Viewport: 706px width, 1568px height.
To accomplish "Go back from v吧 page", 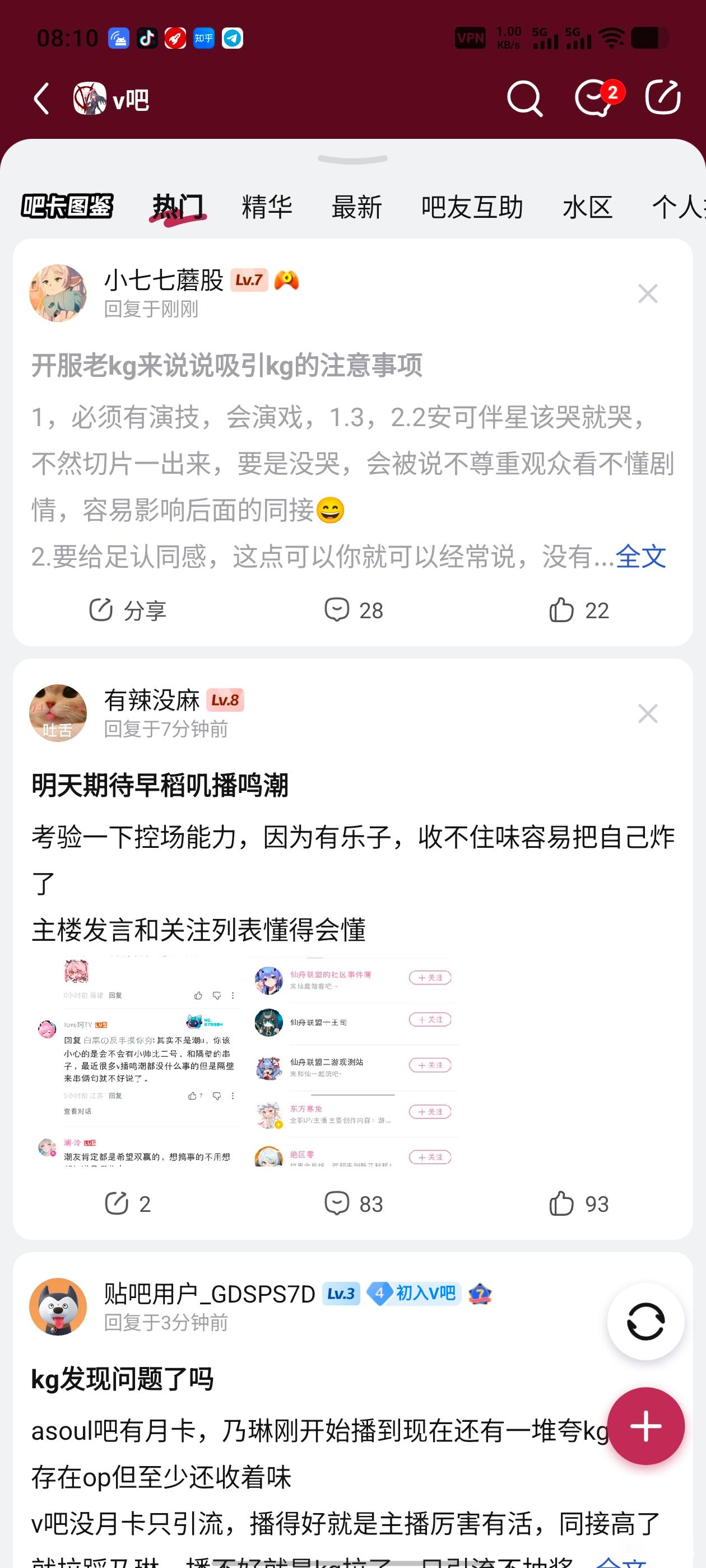I will click(x=41, y=99).
